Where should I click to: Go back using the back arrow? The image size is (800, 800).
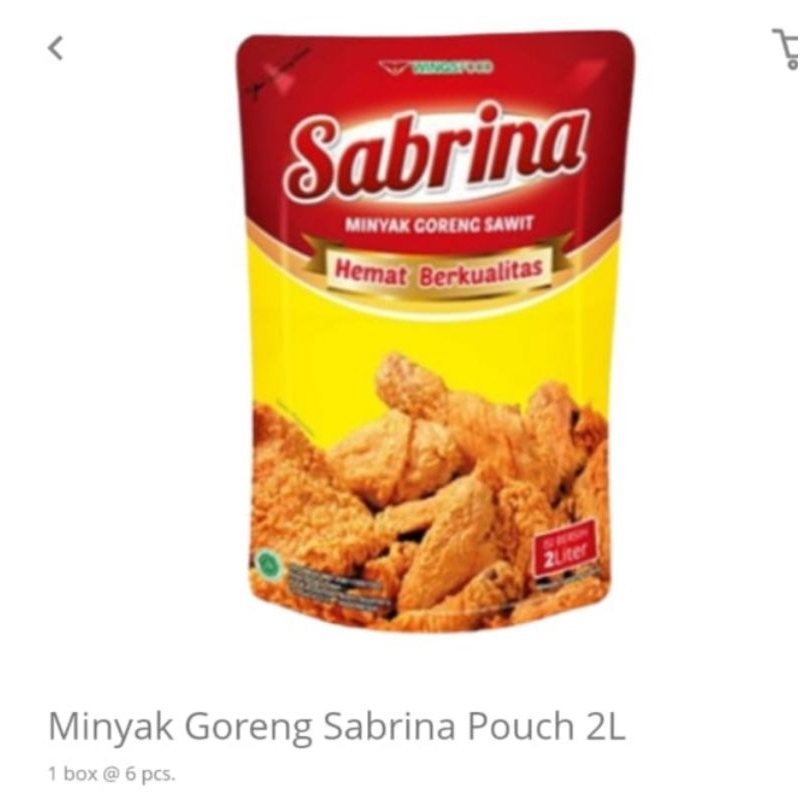tap(56, 48)
